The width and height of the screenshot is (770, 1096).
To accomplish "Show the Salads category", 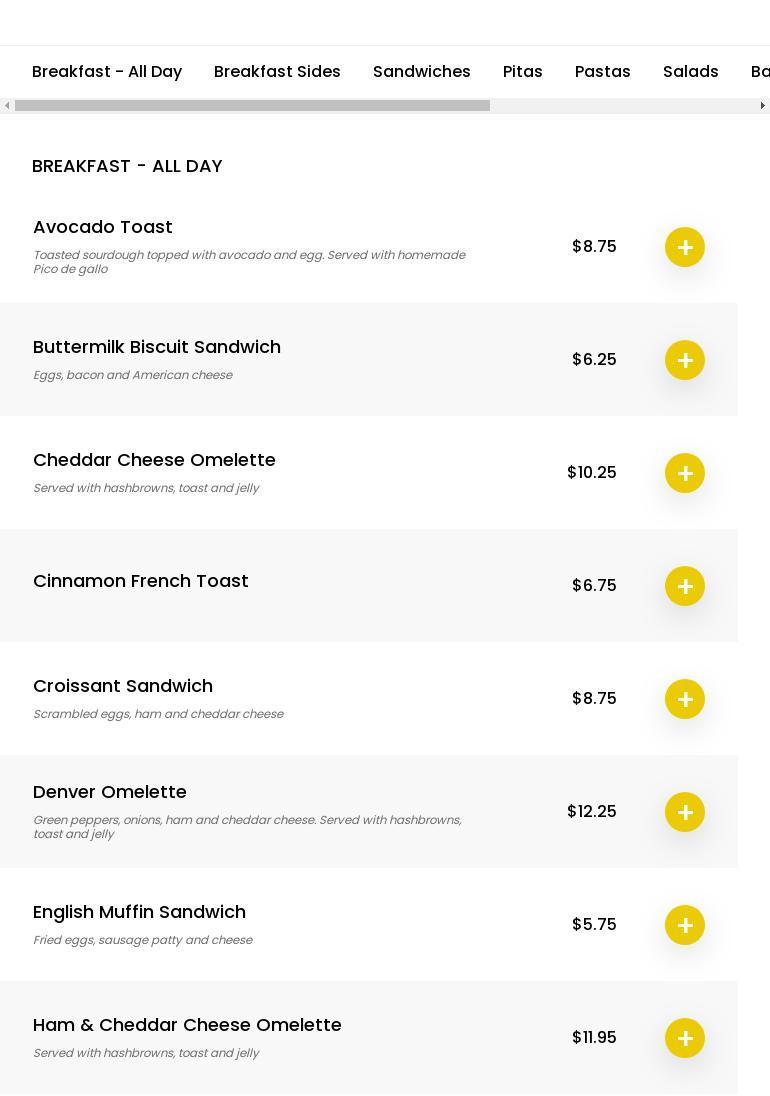I will pos(690,72).
